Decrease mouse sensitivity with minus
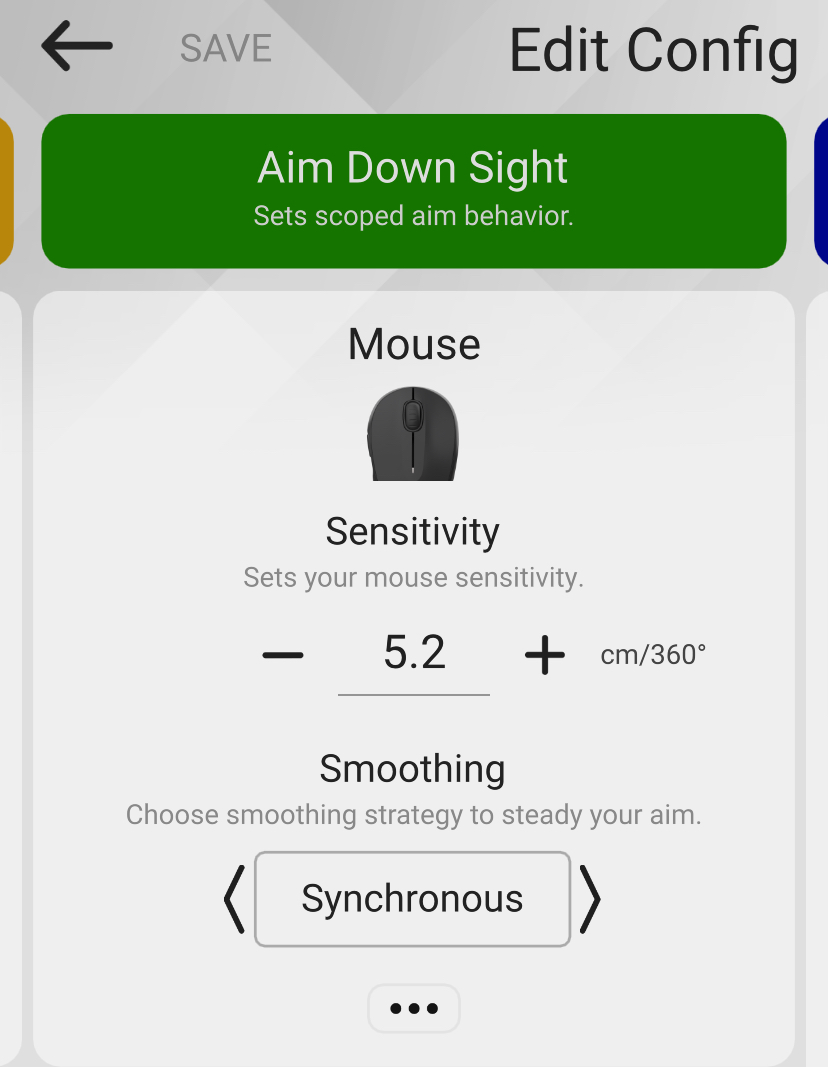Viewport: 828px width, 1067px height. click(283, 656)
